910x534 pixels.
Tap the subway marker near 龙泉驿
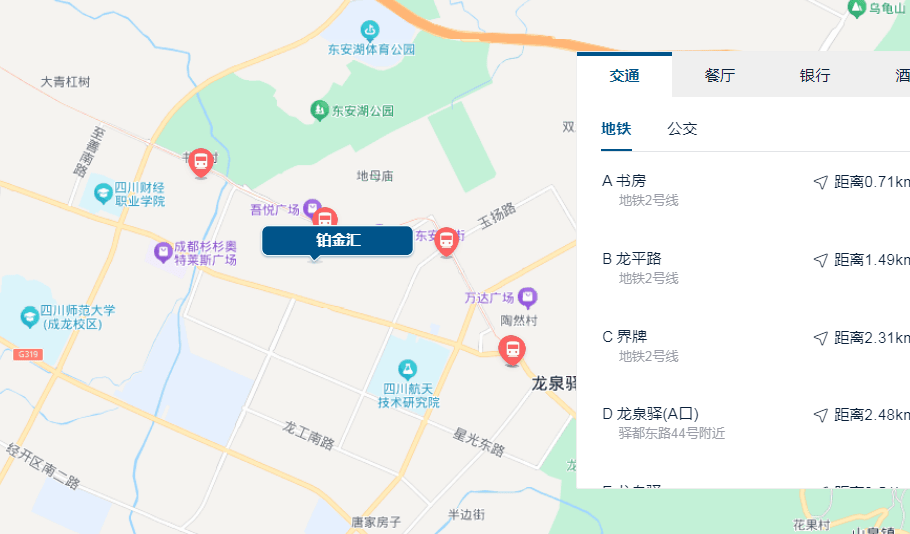(512, 349)
